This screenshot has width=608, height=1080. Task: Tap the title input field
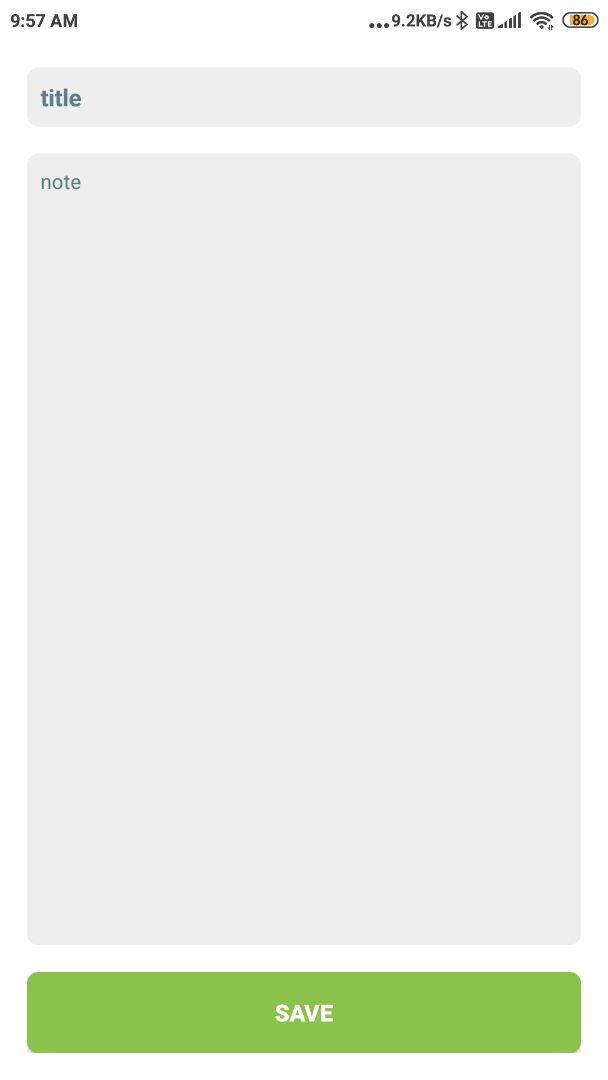point(304,97)
